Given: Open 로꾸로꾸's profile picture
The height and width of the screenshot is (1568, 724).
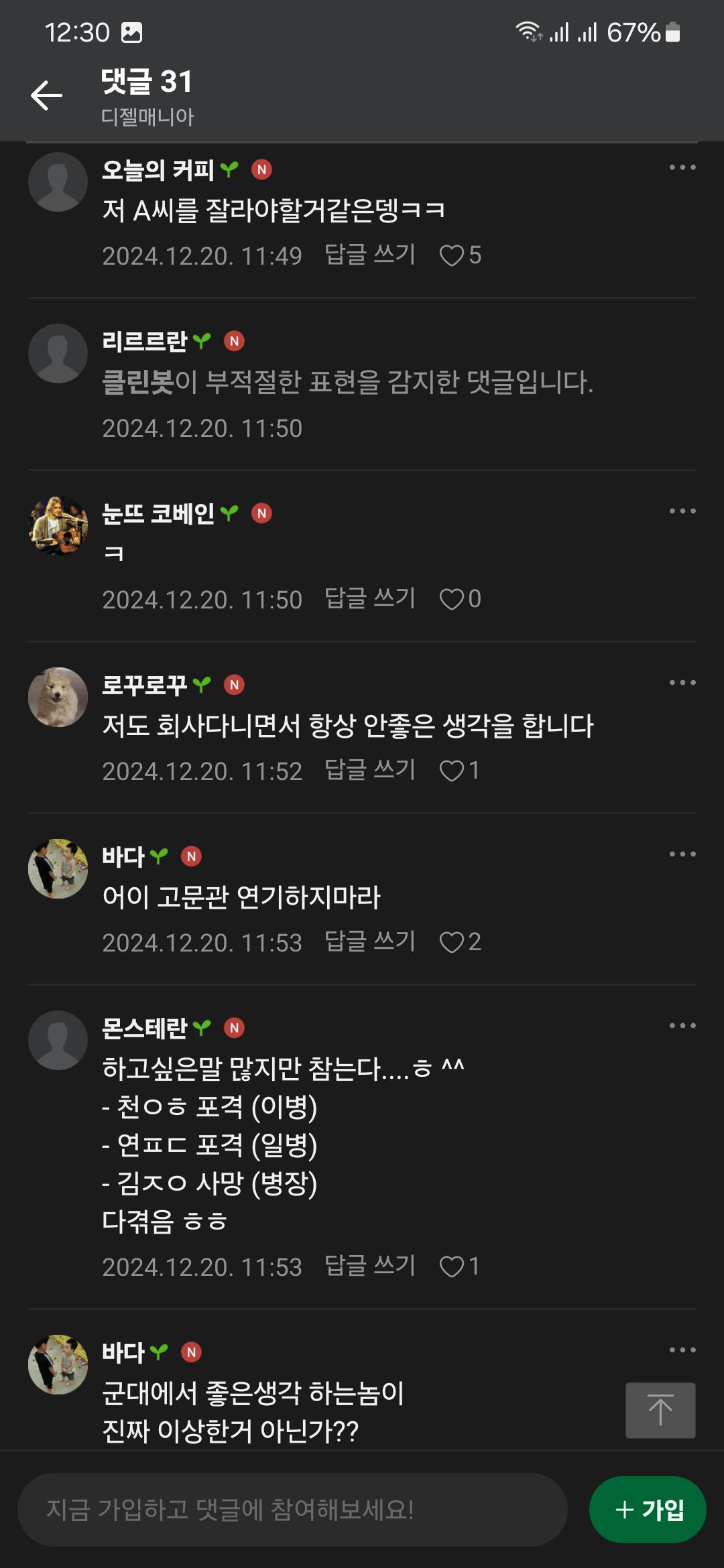Looking at the screenshot, I should click(58, 697).
